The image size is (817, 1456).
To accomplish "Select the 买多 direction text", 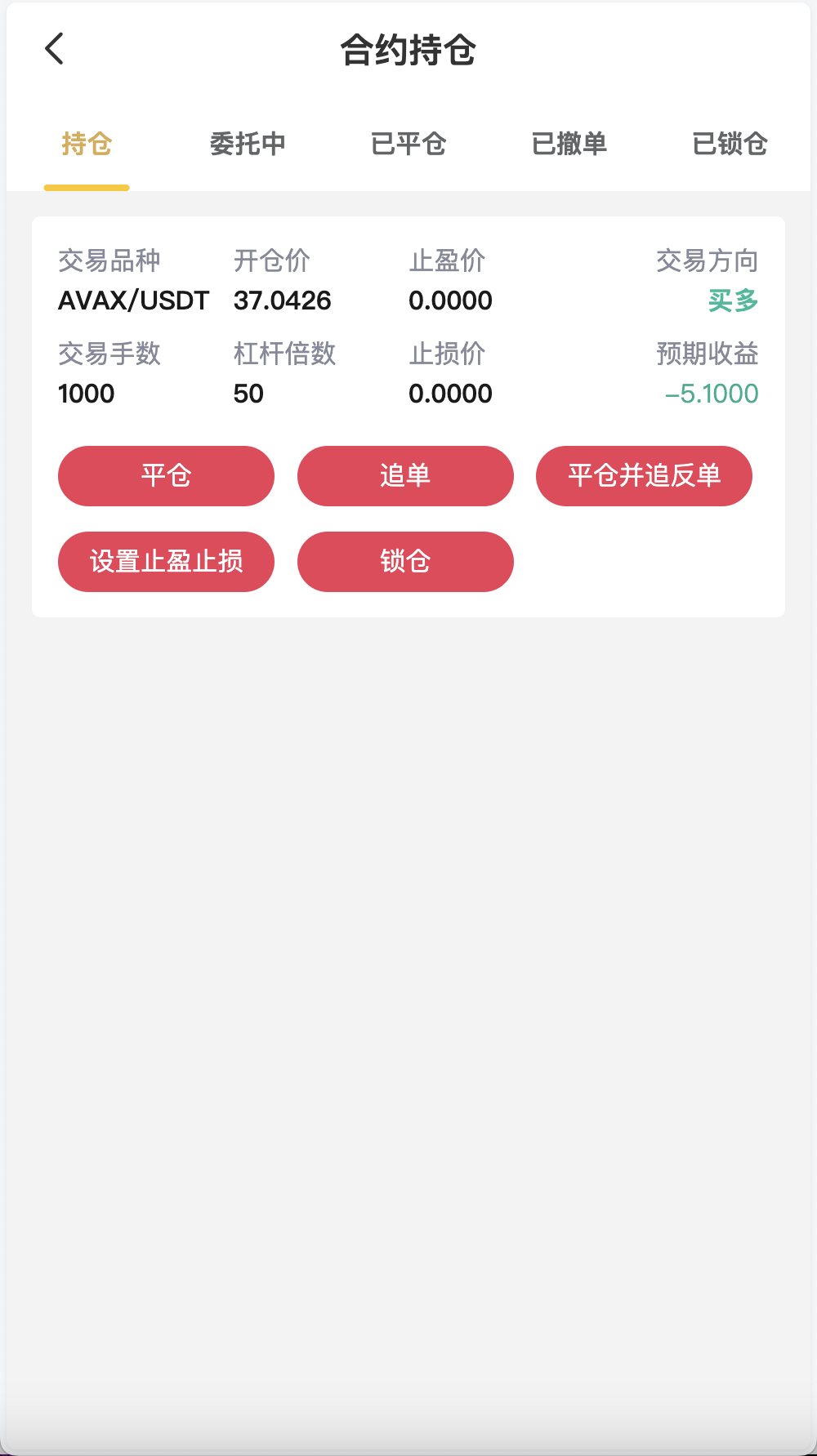I will click(733, 301).
